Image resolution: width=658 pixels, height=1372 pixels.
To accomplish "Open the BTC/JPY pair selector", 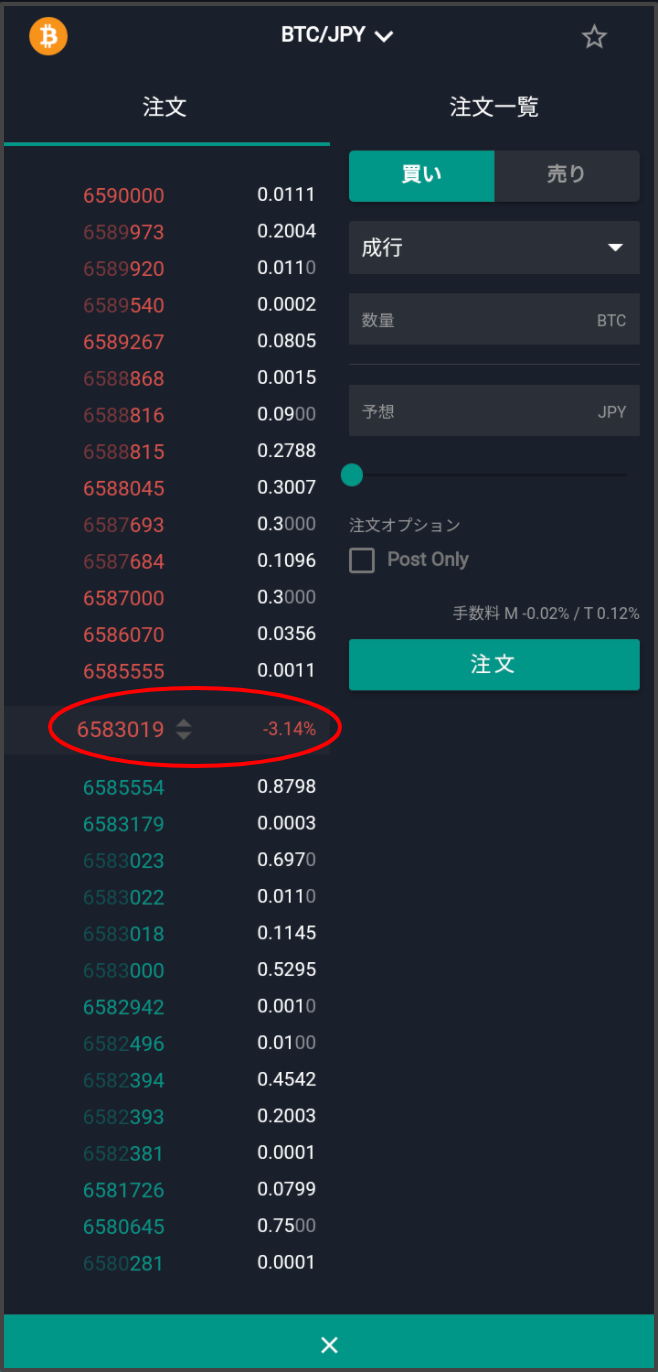I will tap(337, 36).
